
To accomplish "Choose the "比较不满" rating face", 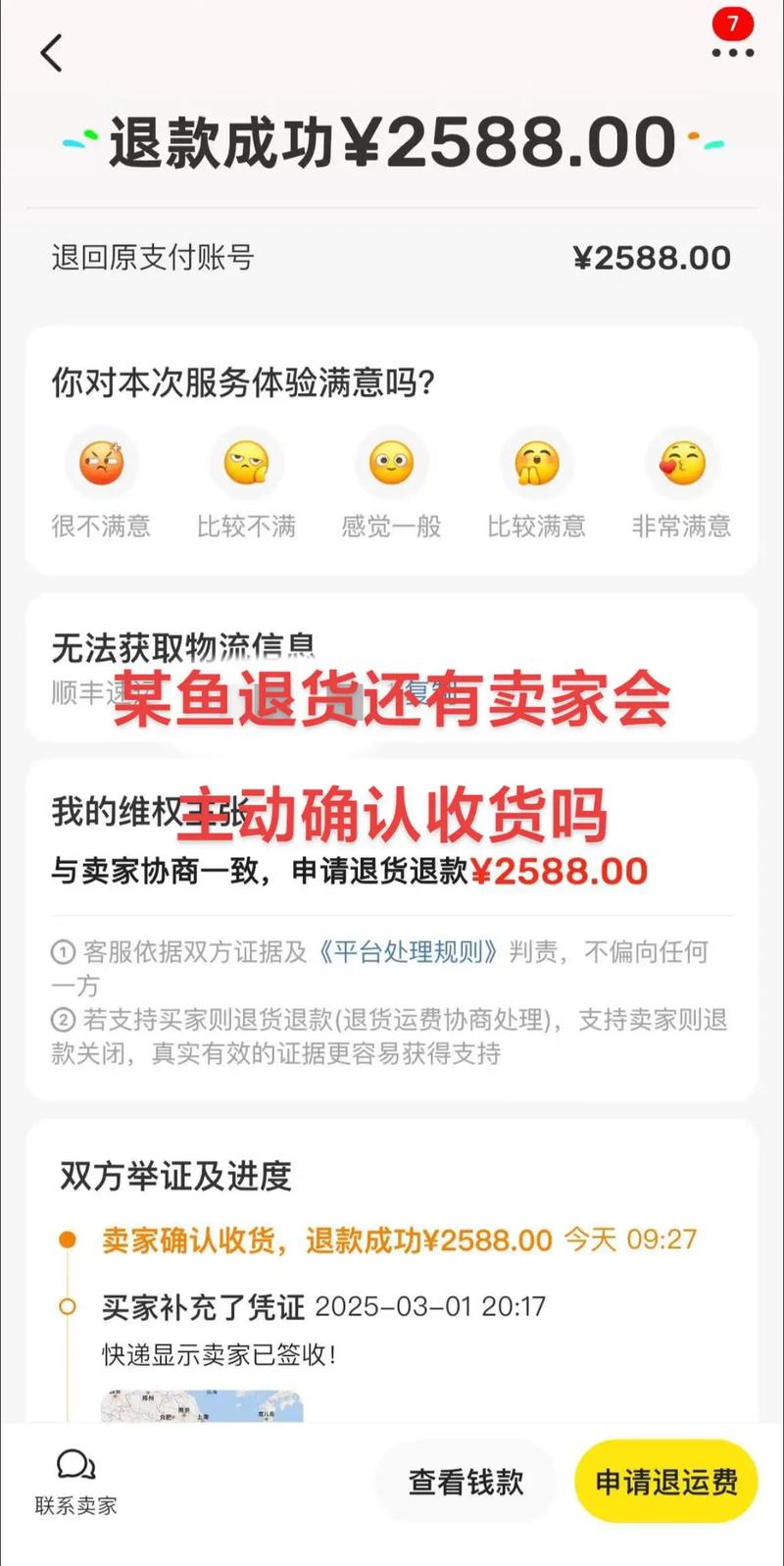I will (x=247, y=462).
